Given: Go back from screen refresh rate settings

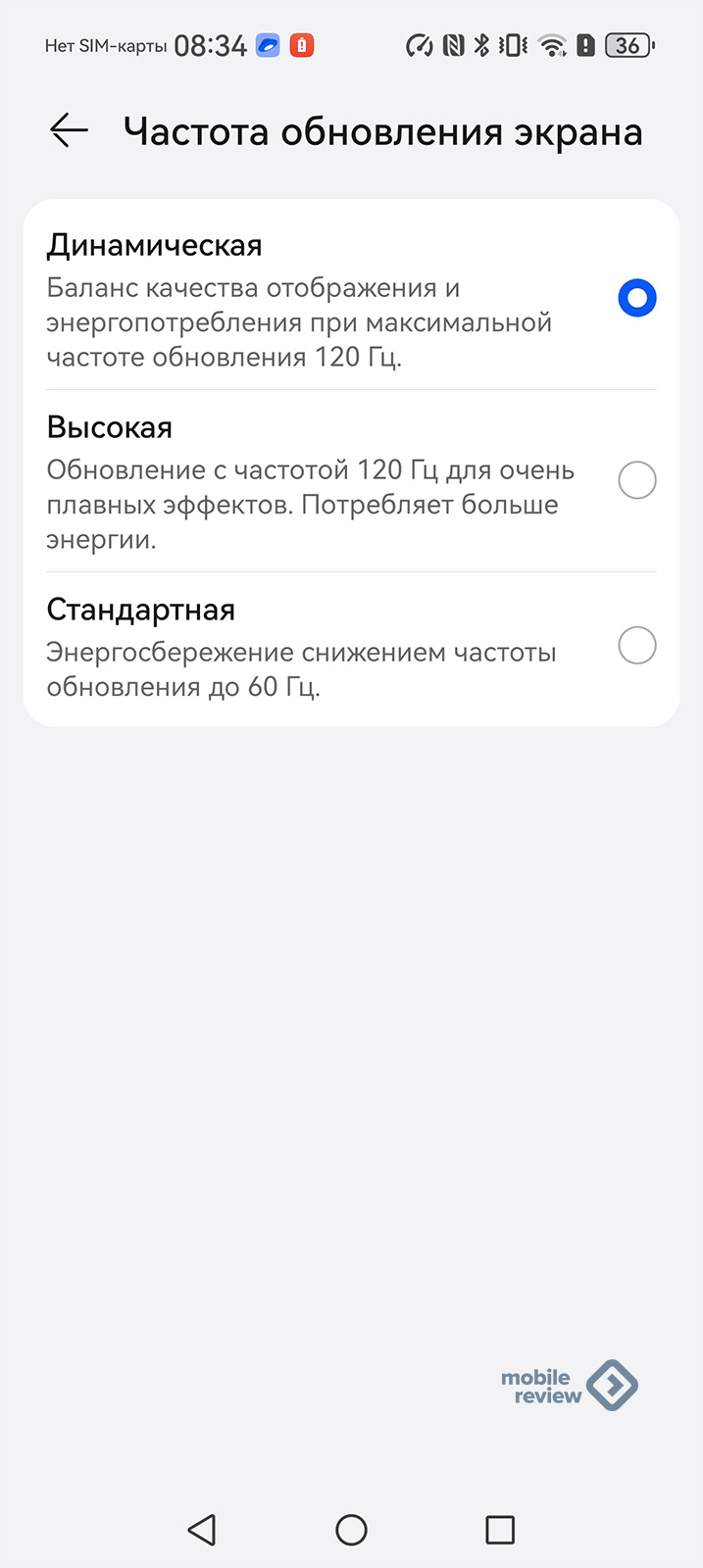Looking at the screenshot, I should pos(69,130).
